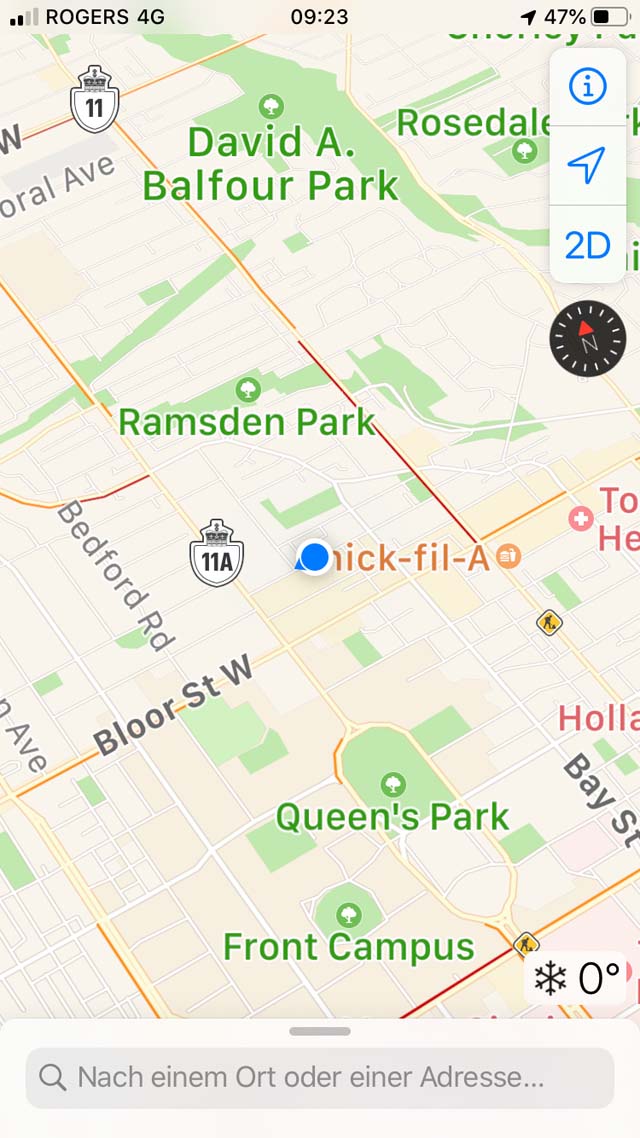Tap the compass to reset north
640x1138 pixels.
click(587, 338)
